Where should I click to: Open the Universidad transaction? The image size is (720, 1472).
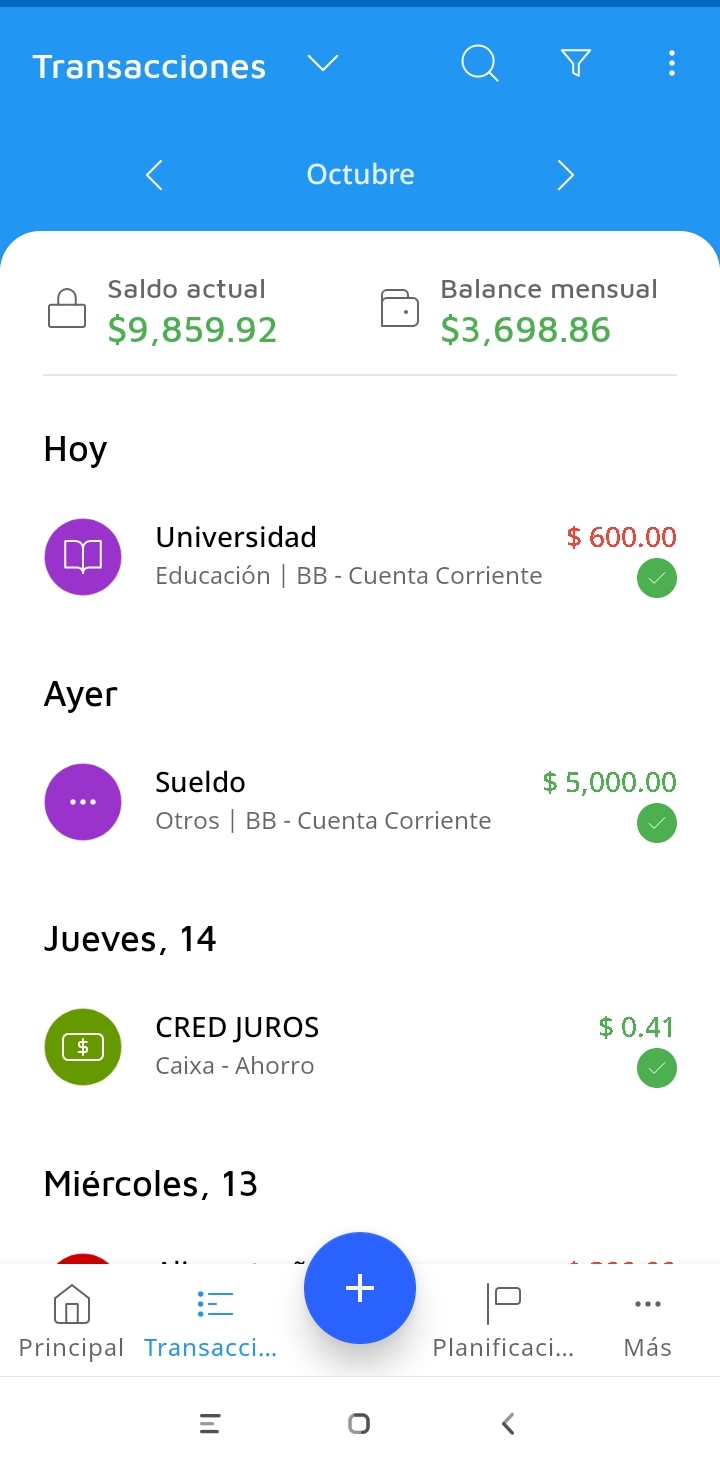pyautogui.click(x=349, y=556)
